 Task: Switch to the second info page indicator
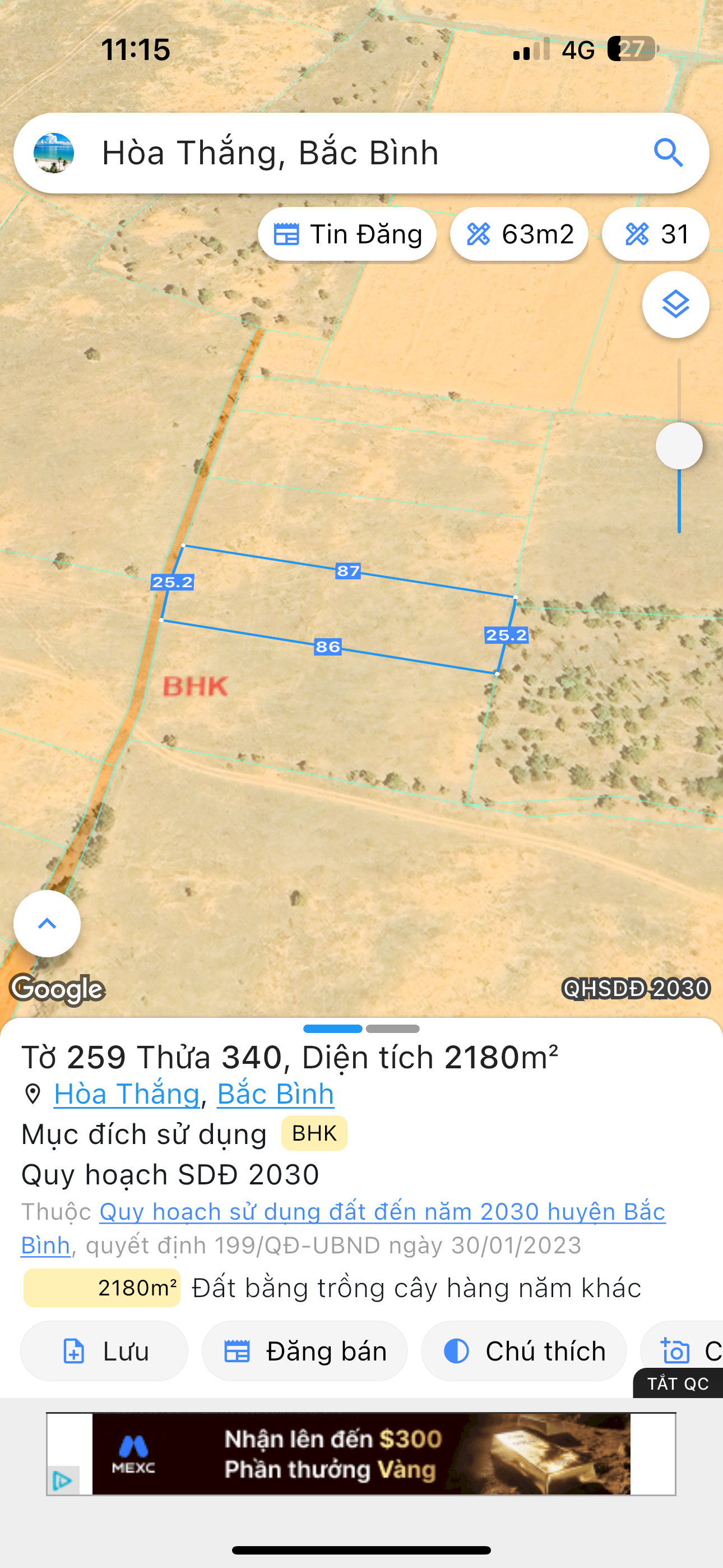point(392,1029)
